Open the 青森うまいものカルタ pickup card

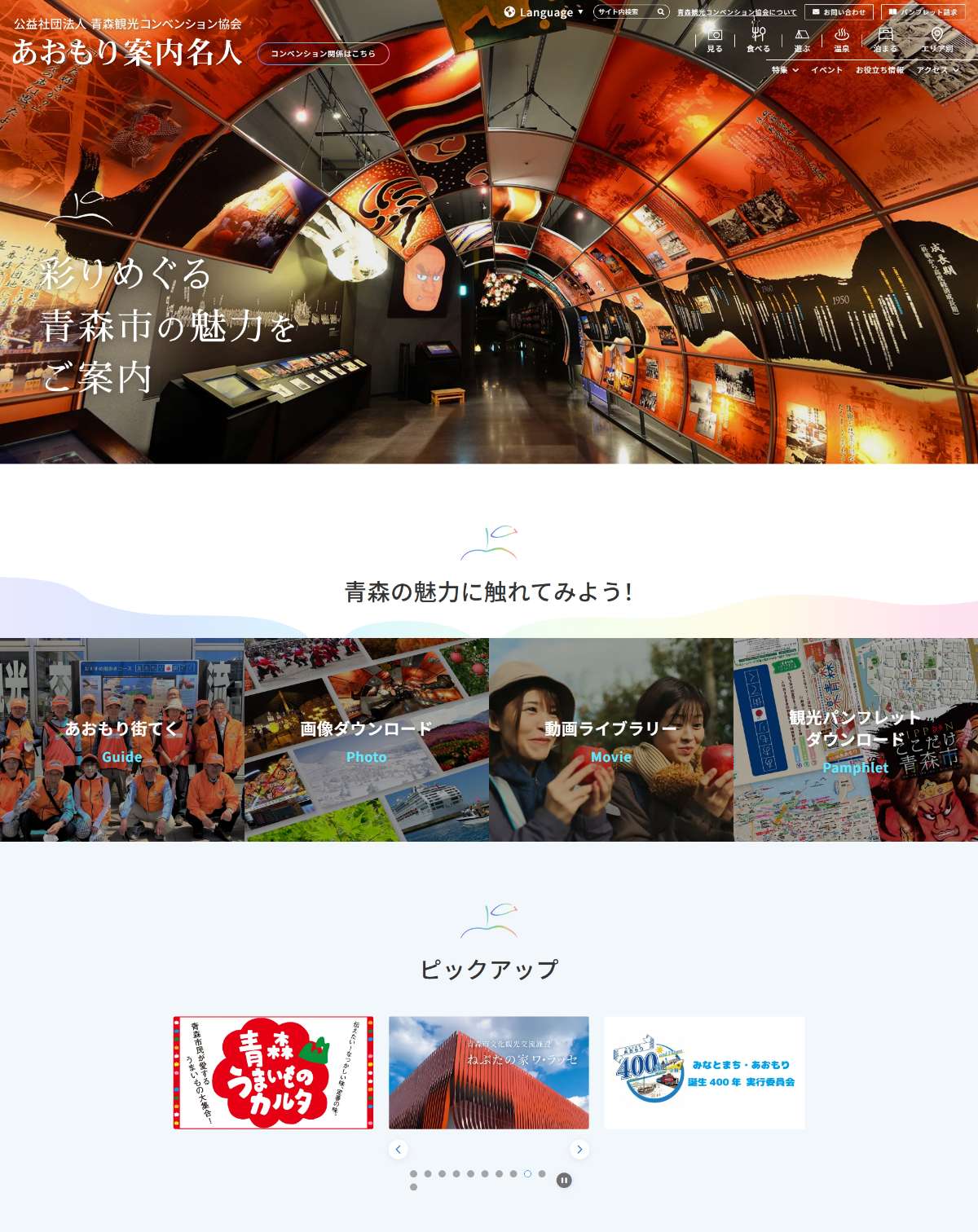[x=273, y=1072]
